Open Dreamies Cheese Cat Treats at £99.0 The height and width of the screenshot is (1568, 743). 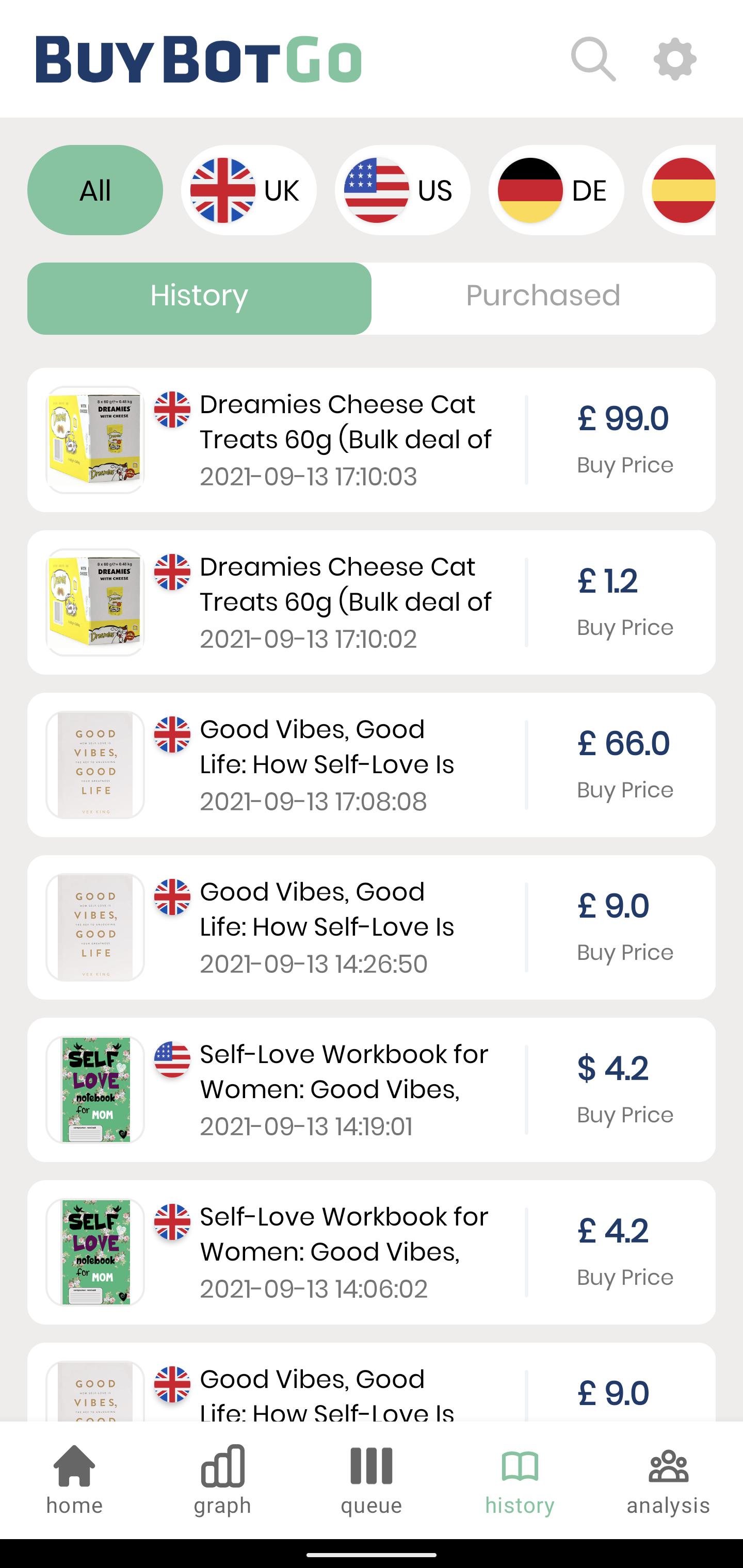372,439
